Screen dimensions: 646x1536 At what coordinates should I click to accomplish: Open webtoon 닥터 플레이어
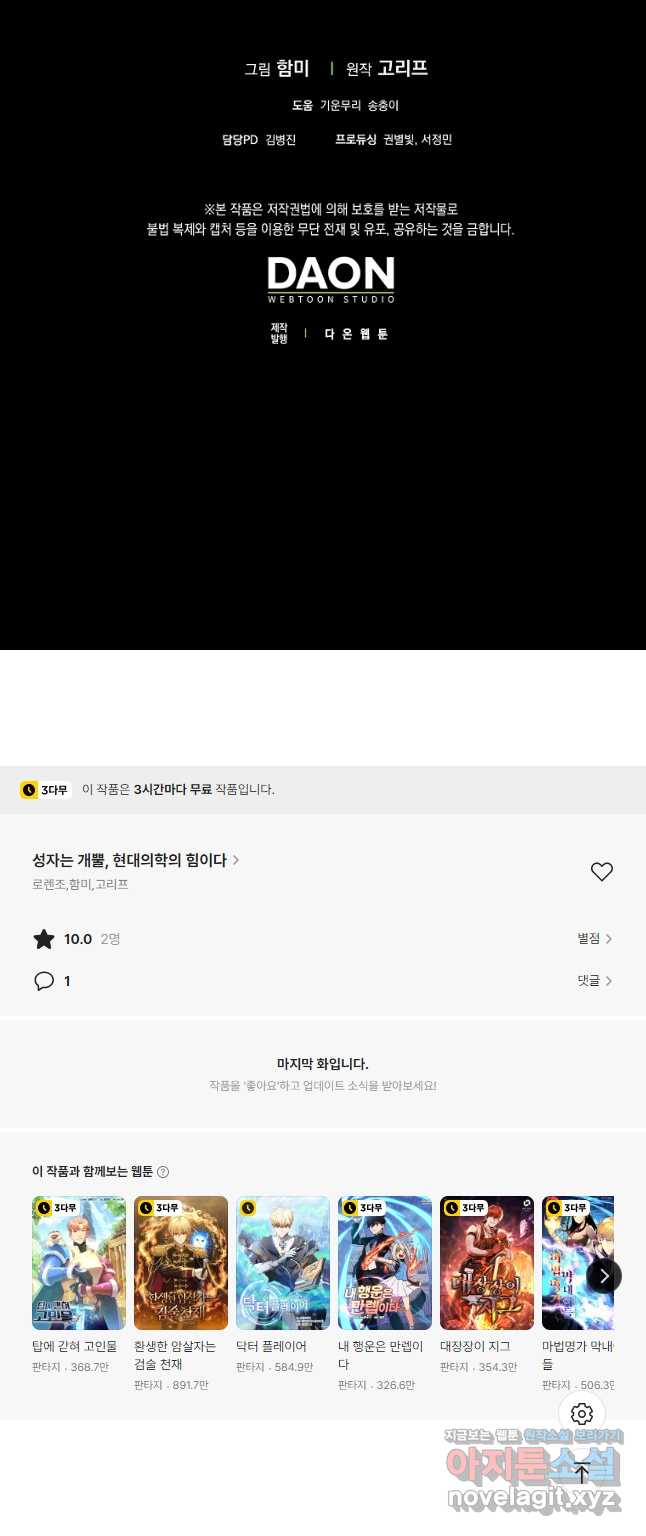coord(283,1263)
